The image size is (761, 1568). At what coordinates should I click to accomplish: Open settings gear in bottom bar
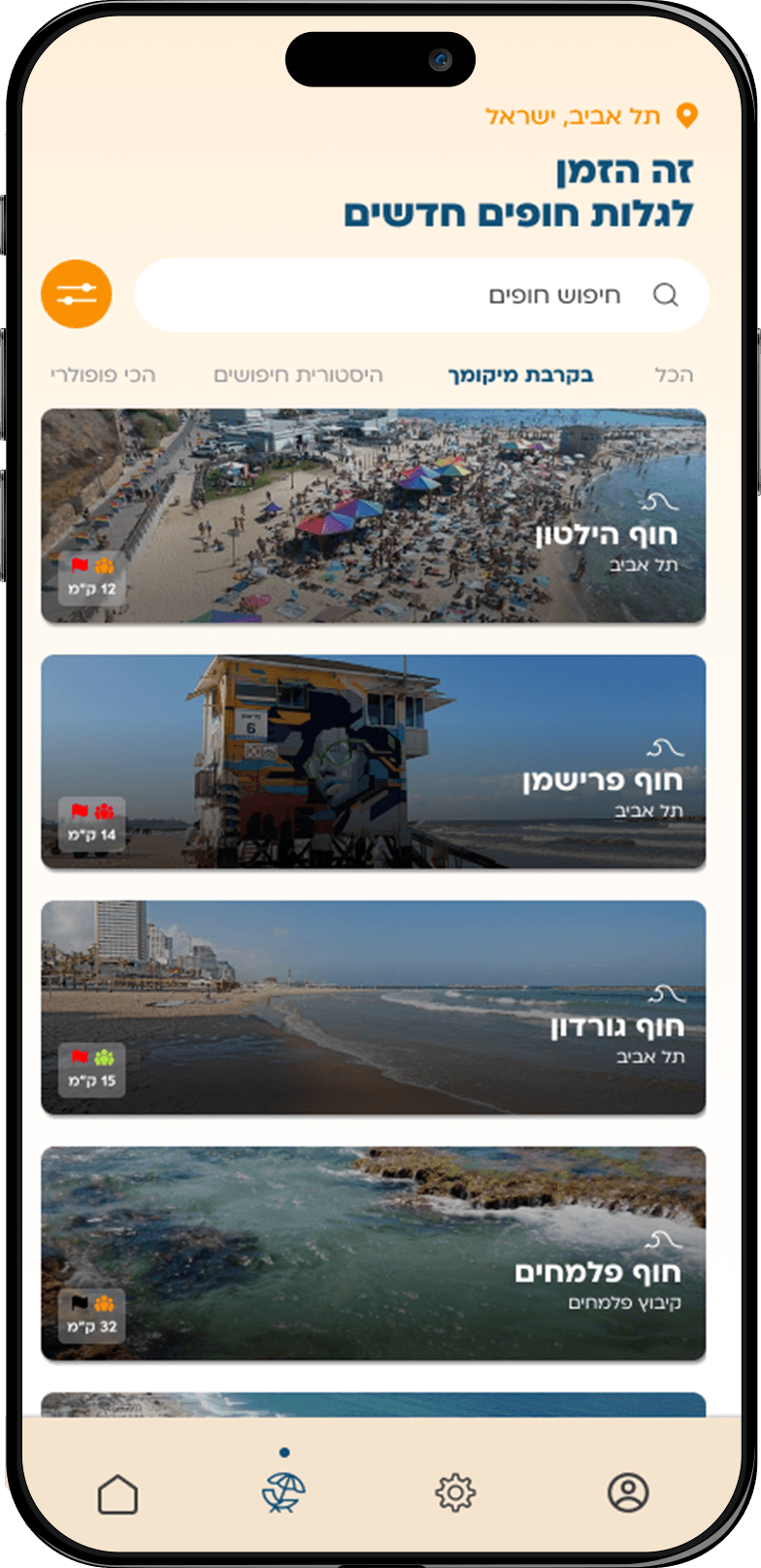pyautogui.click(x=455, y=1492)
